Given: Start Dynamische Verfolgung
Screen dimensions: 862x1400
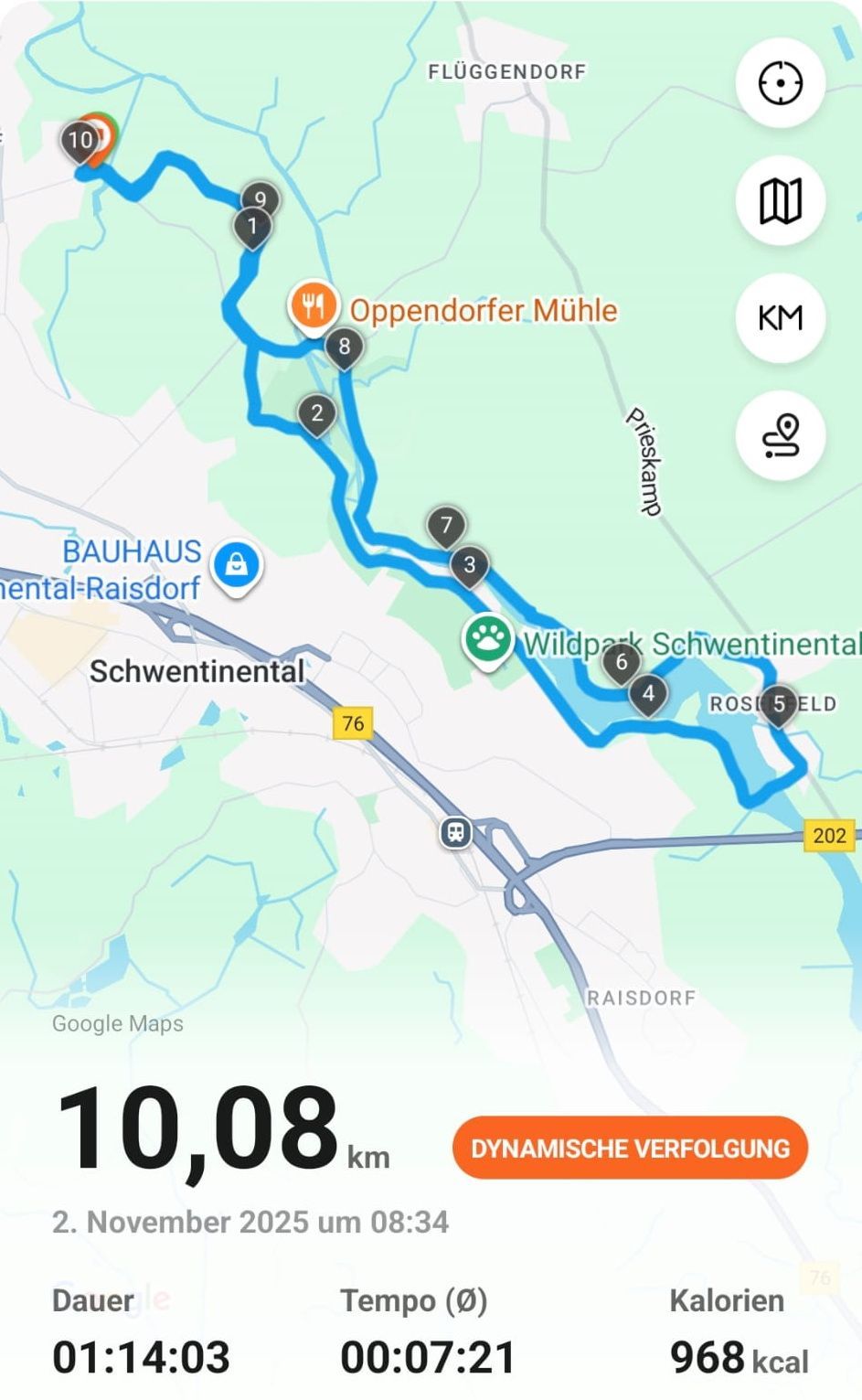Looking at the screenshot, I should [630, 1148].
